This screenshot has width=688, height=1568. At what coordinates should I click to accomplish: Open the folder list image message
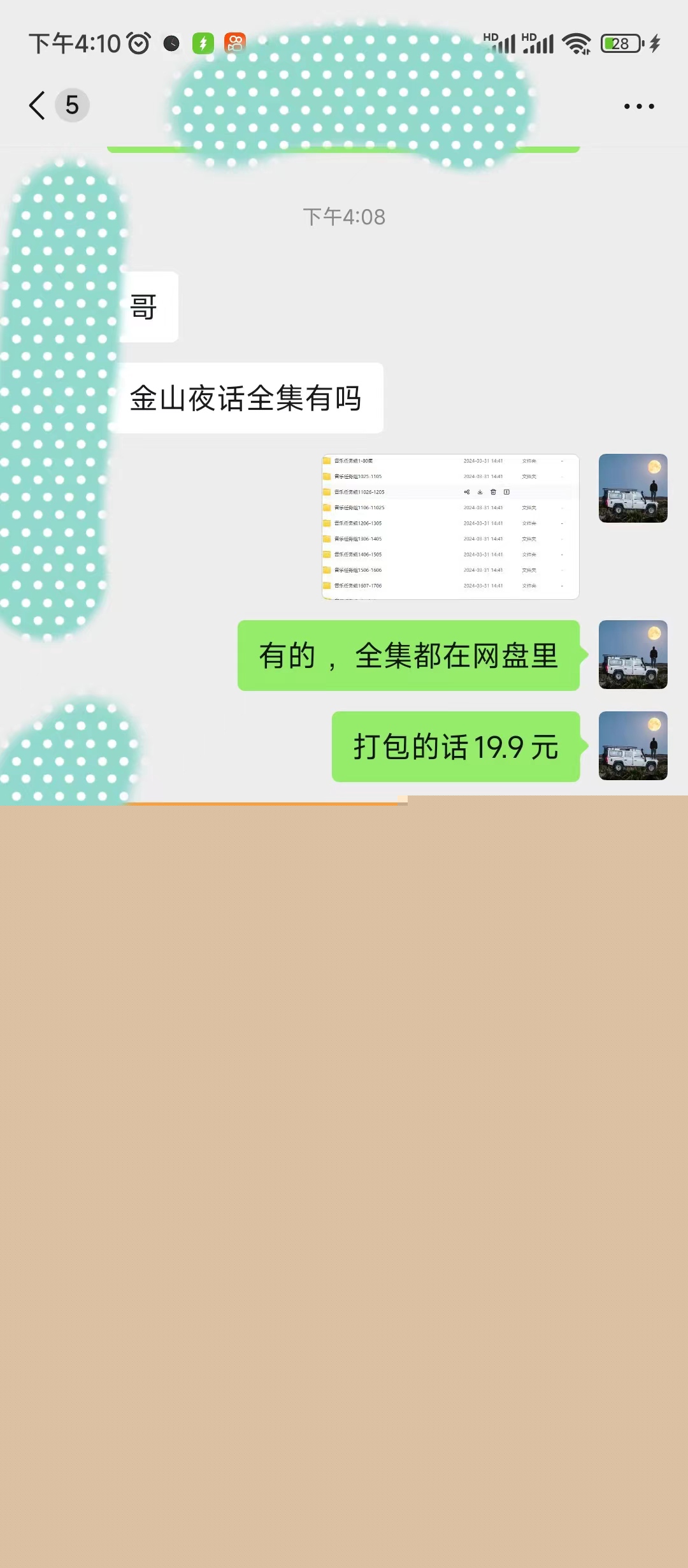pos(450,526)
